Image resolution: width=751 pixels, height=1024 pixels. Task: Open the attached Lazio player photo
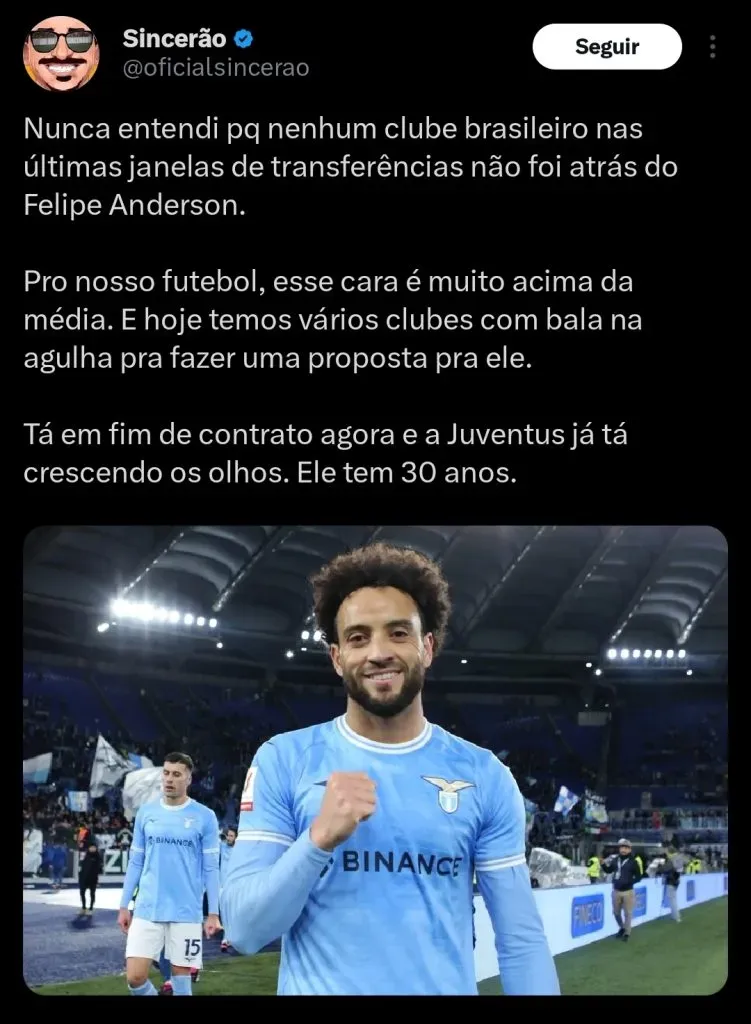(x=375, y=760)
